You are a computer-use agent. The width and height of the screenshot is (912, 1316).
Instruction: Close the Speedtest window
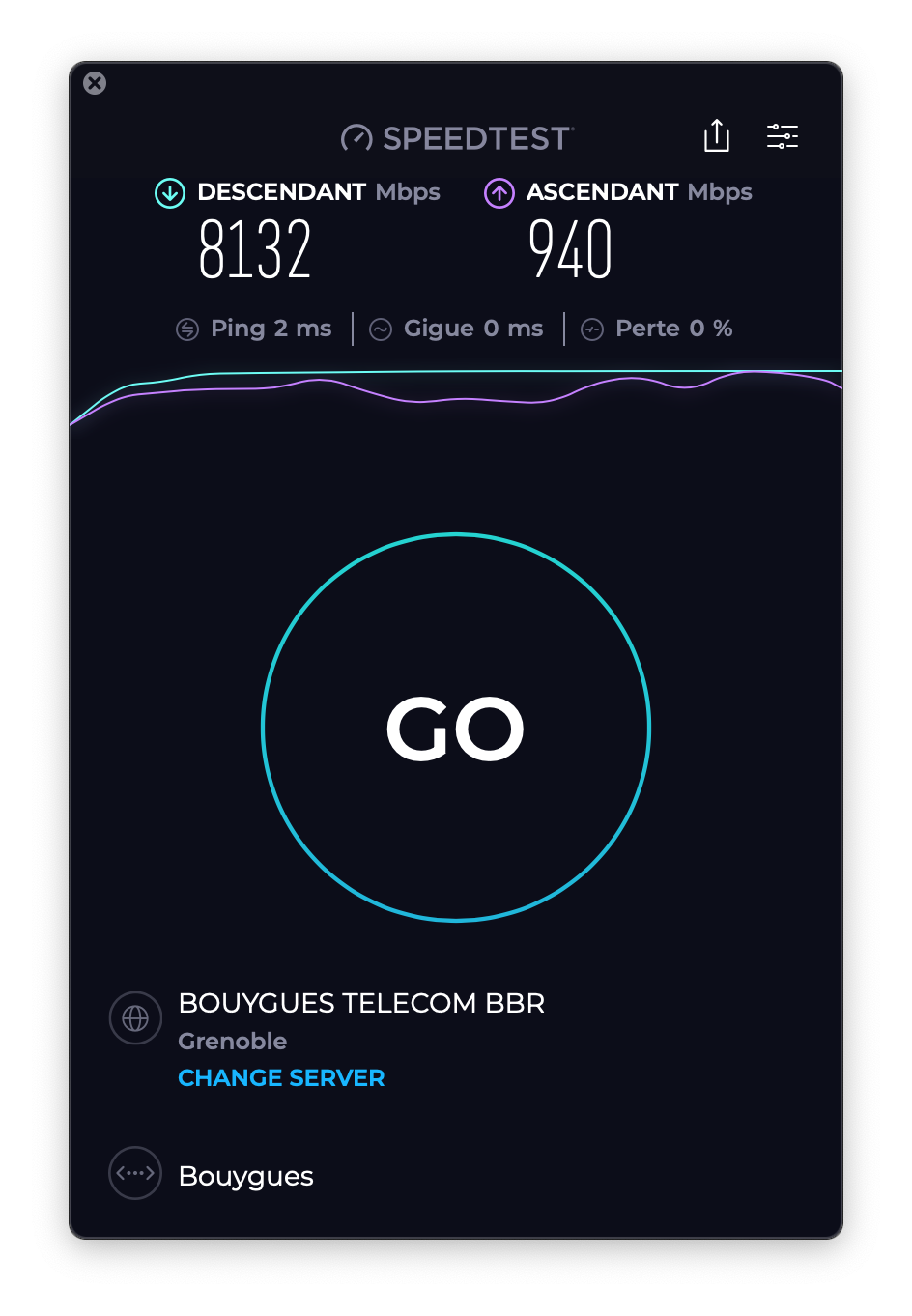tap(95, 83)
